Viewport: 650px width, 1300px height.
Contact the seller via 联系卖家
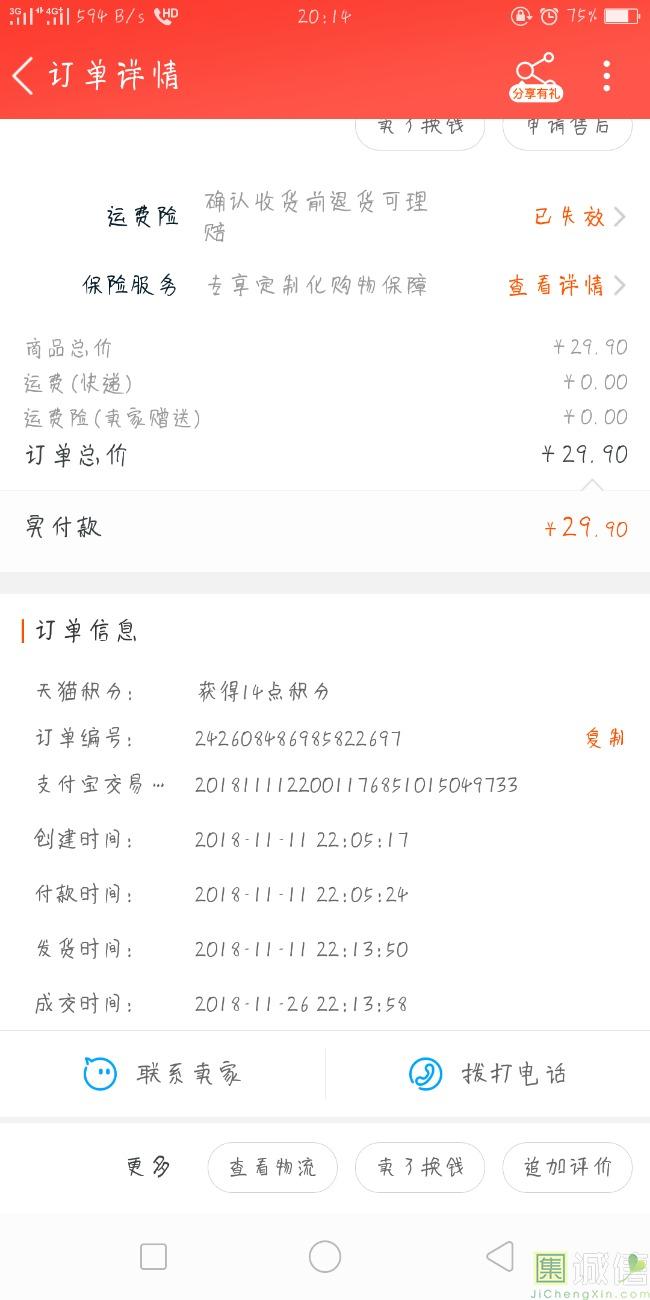[163, 1074]
